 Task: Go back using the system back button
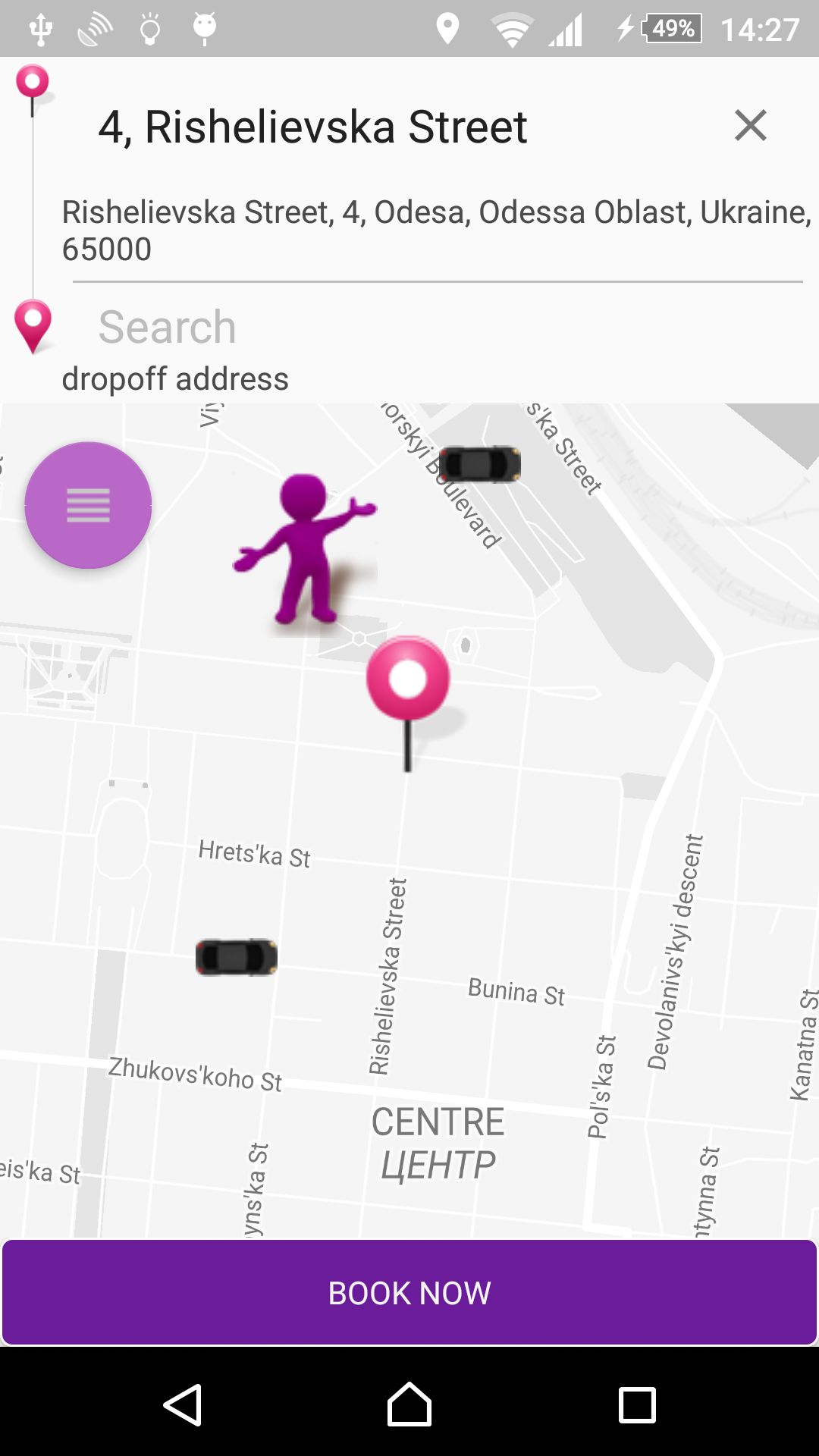pyautogui.click(x=182, y=1404)
